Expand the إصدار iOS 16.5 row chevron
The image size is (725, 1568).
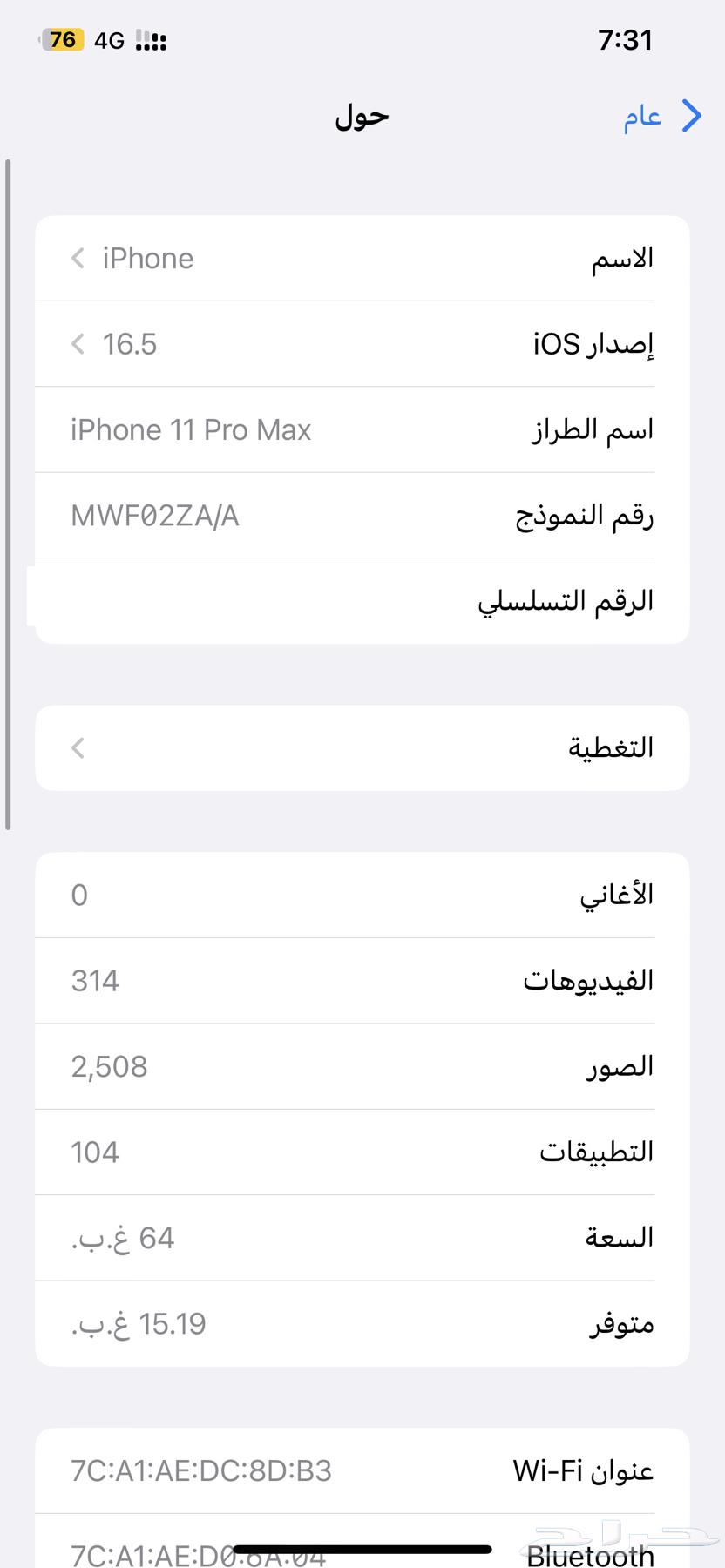coord(78,343)
